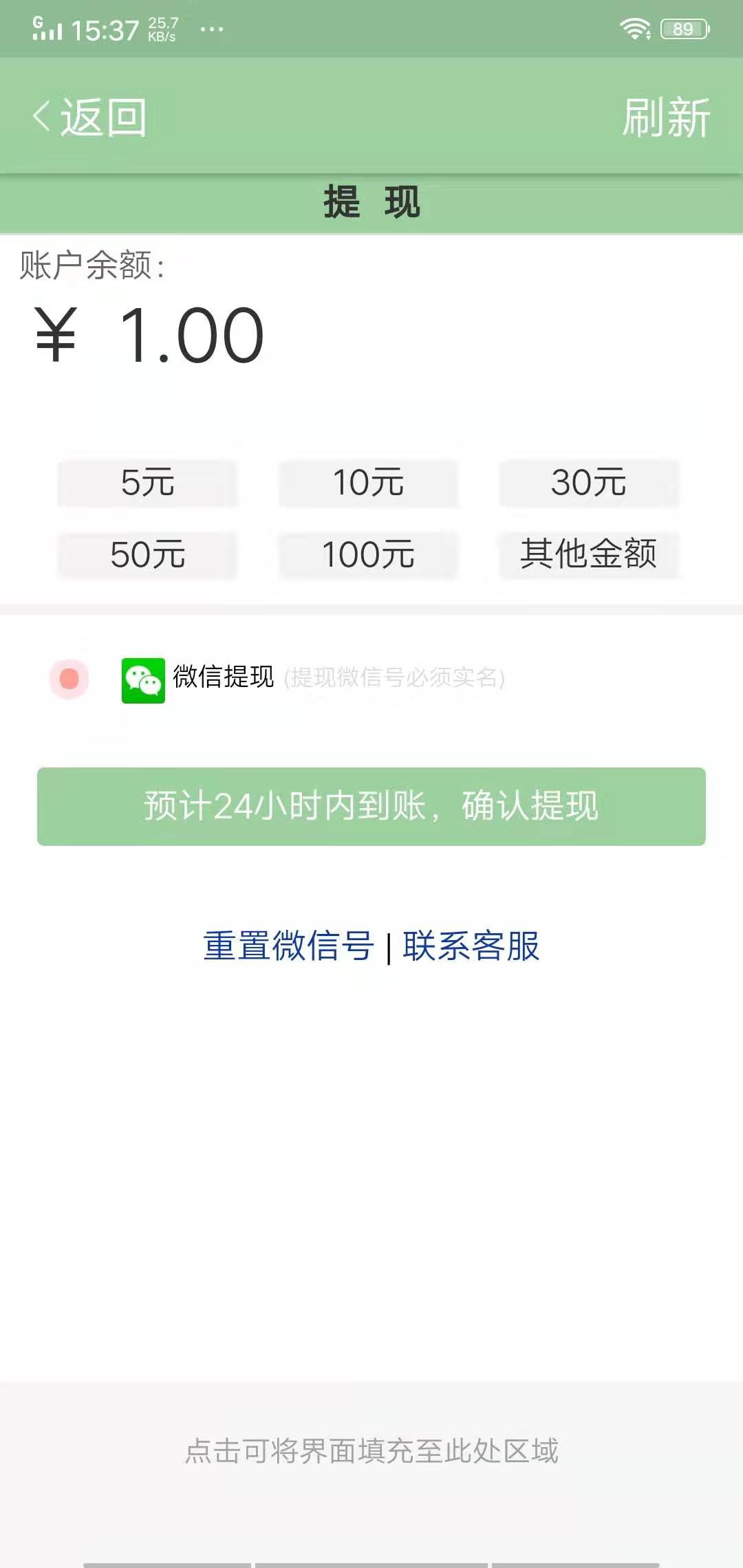The width and height of the screenshot is (743, 1568).
Task: Select the 微信提现 radio button
Action: (x=69, y=679)
